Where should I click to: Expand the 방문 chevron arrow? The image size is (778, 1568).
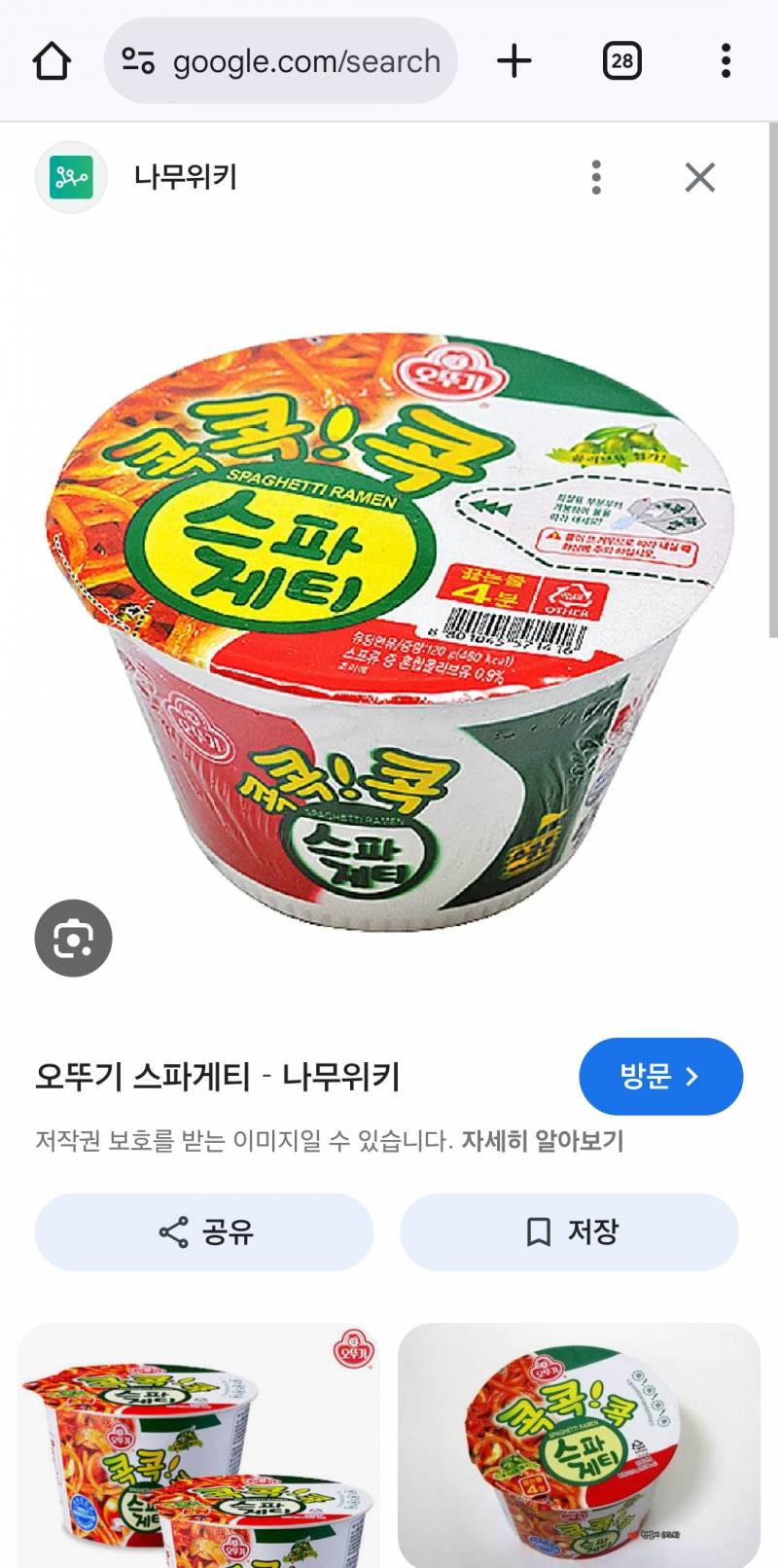(692, 1077)
